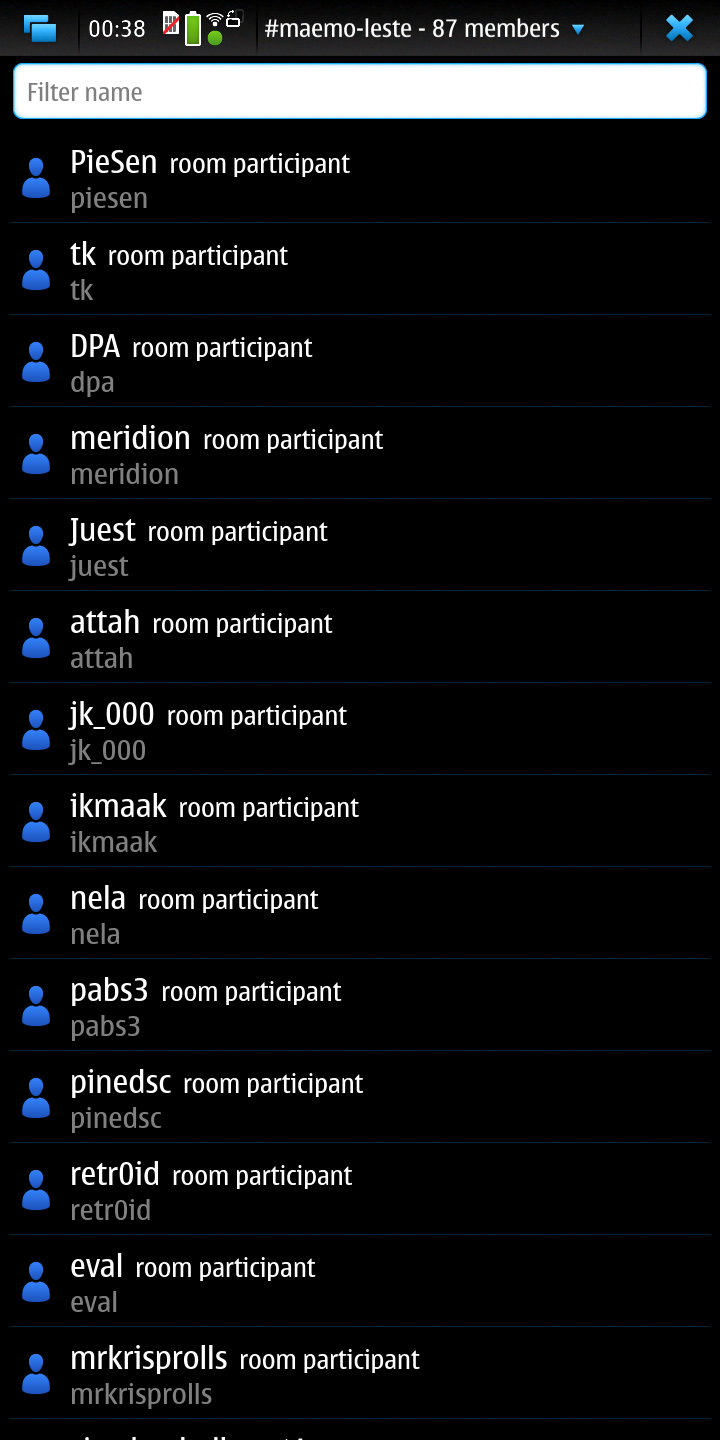This screenshot has height=1440, width=720.
Task: Expand the #maemo-leste title dropdown
Action: tap(577, 29)
